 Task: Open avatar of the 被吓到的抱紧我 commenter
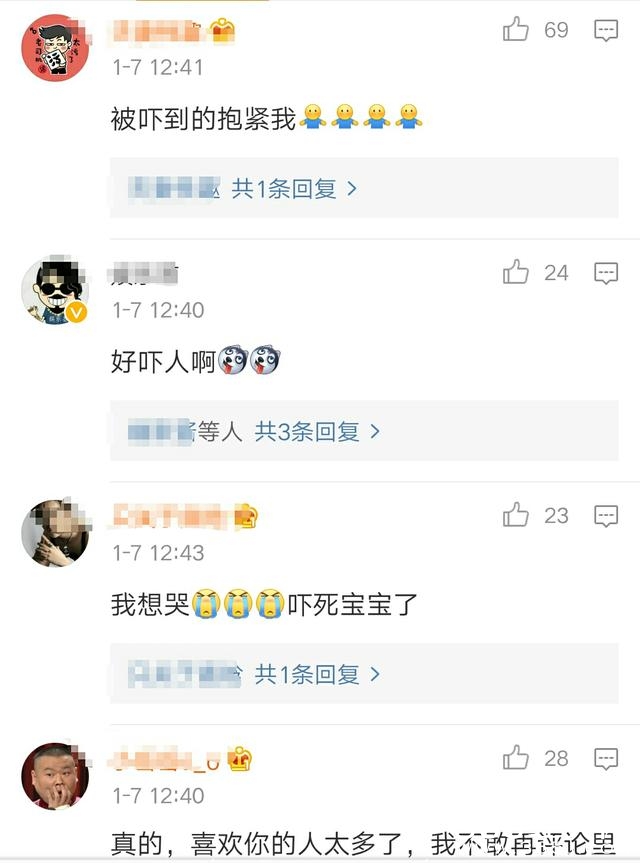(56, 49)
